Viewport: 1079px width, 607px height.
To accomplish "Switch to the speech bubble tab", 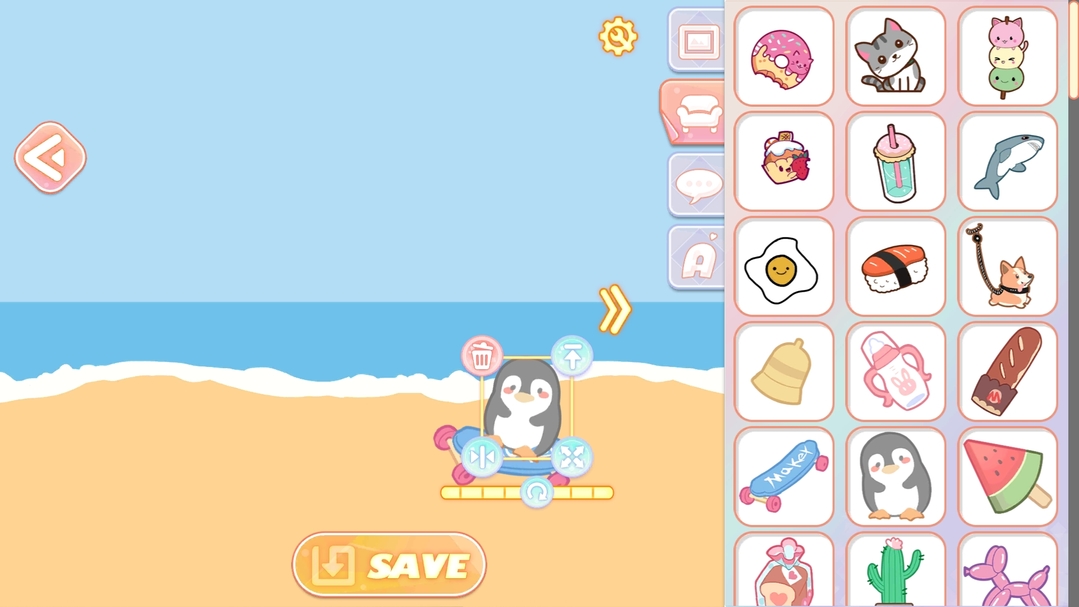I will (x=697, y=185).
